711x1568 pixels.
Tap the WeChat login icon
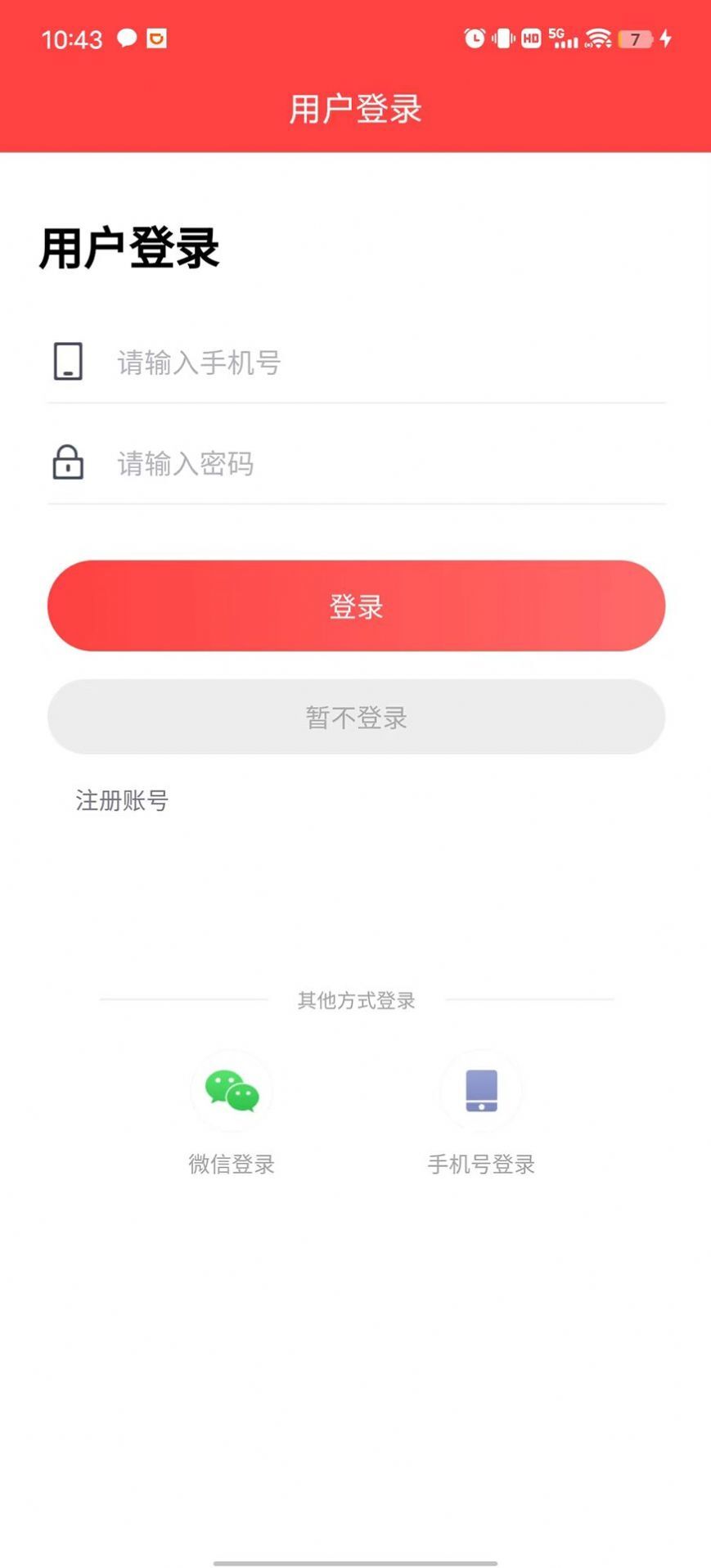232,1091
